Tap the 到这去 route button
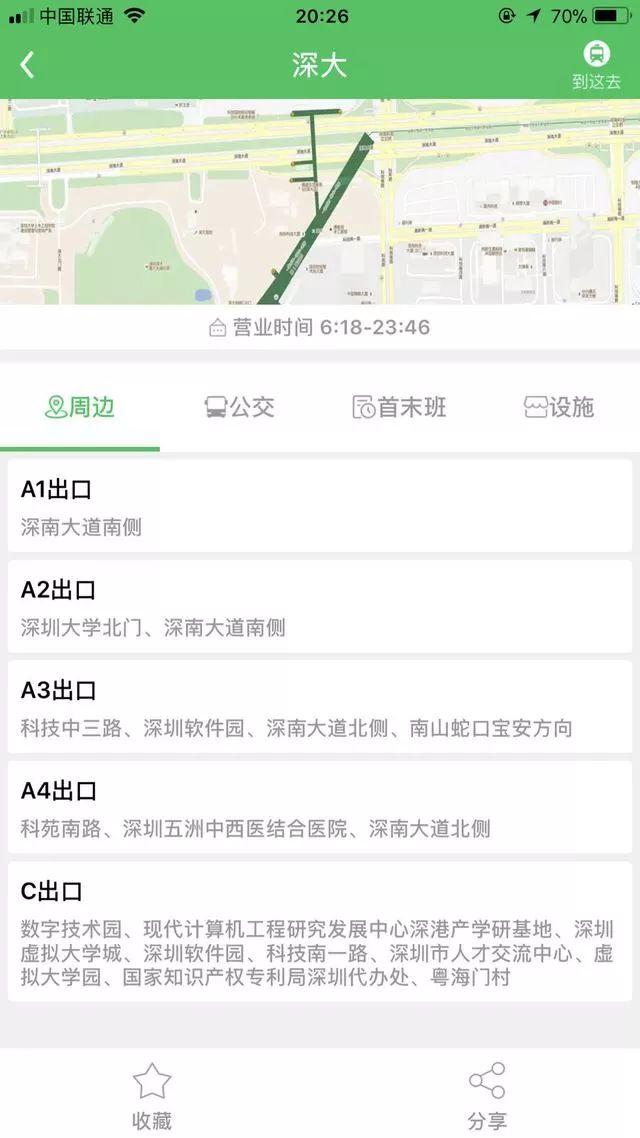Viewport: 640px width, 1138px height. (596, 66)
